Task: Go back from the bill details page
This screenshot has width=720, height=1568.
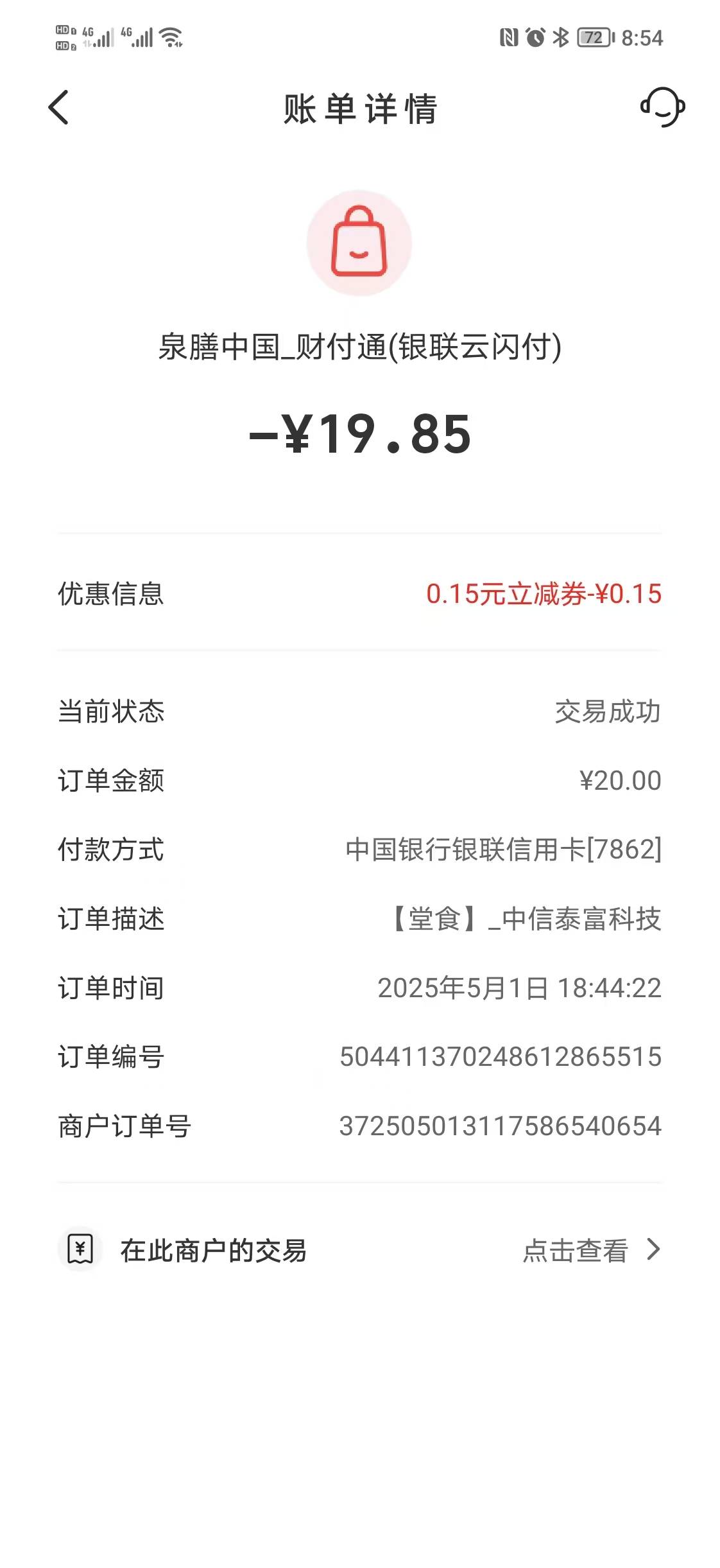Action: coord(58,107)
